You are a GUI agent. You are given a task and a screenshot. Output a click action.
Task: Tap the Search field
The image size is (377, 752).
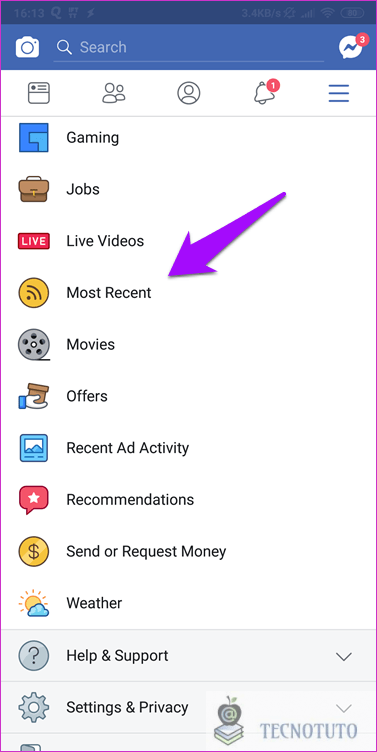188,47
